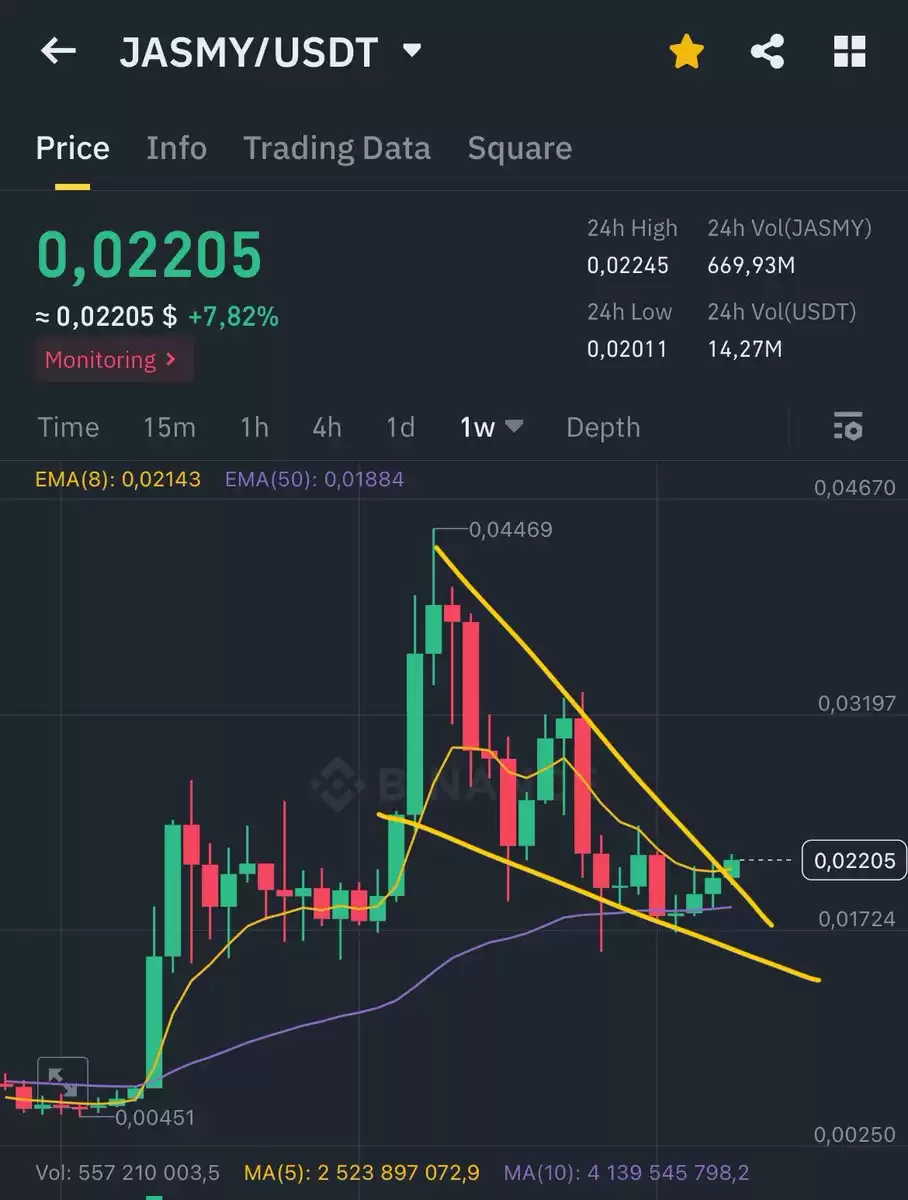
Task: Share this trading pair
Action: pyautogui.click(x=768, y=52)
